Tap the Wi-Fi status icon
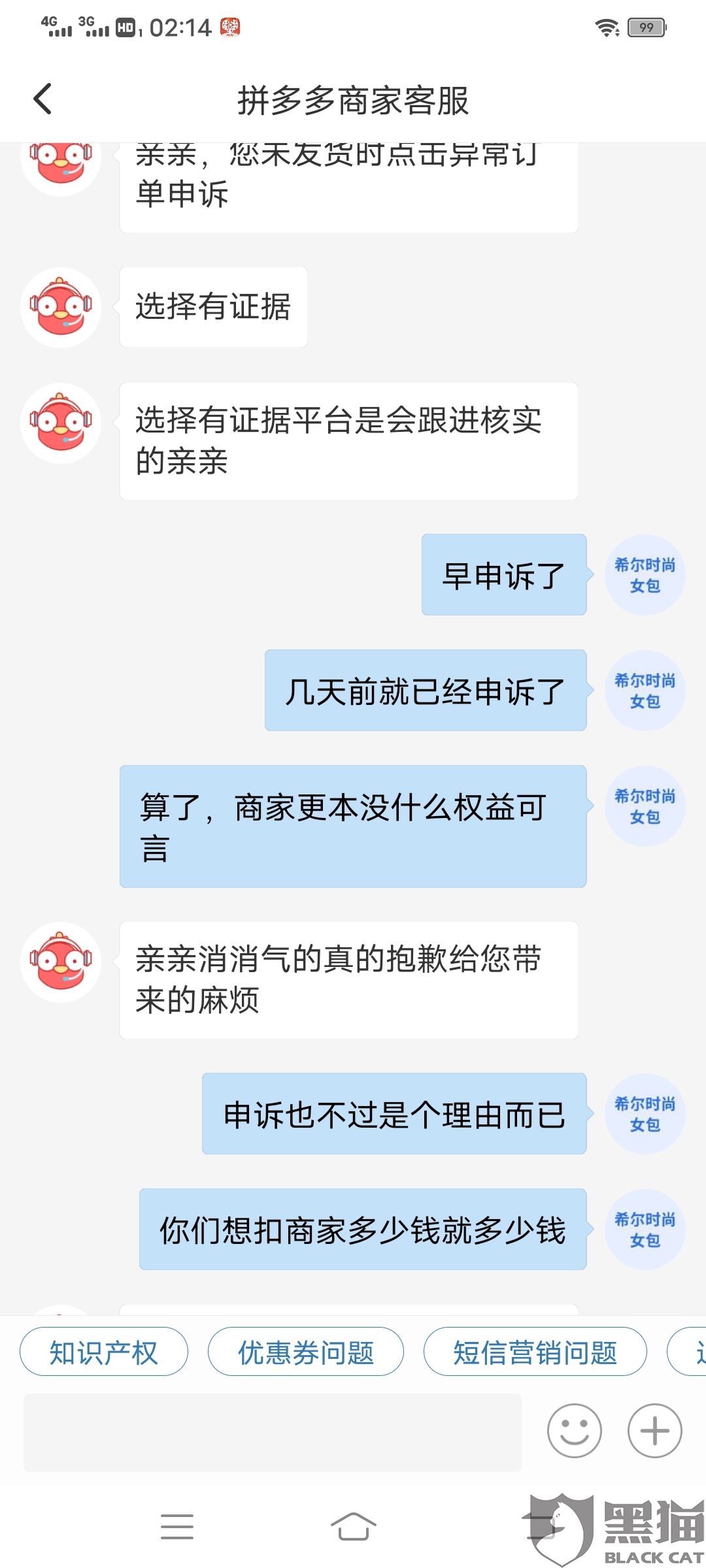This screenshot has width=706, height=1568. [x=608, y=27]
